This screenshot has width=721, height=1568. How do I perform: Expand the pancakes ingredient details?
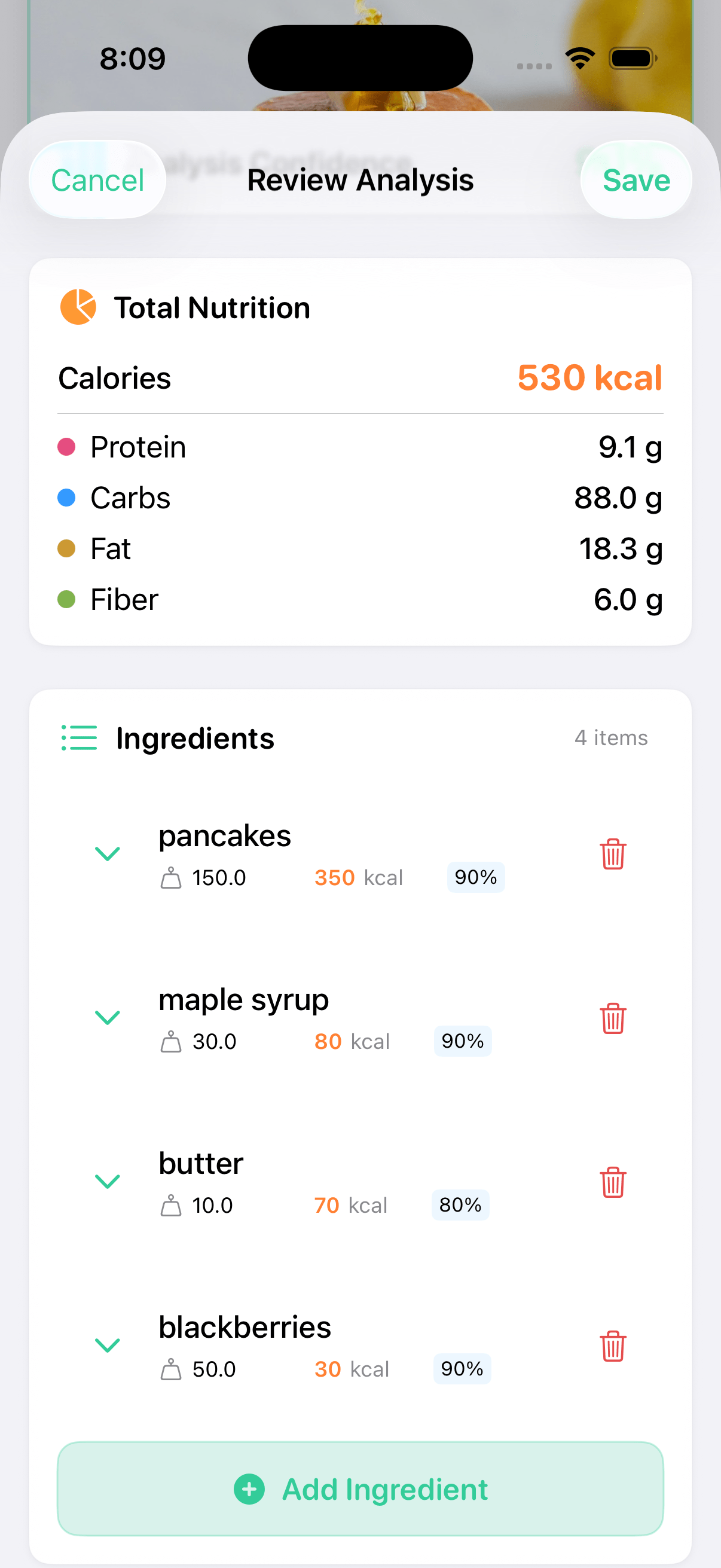(x=107, y=853)
